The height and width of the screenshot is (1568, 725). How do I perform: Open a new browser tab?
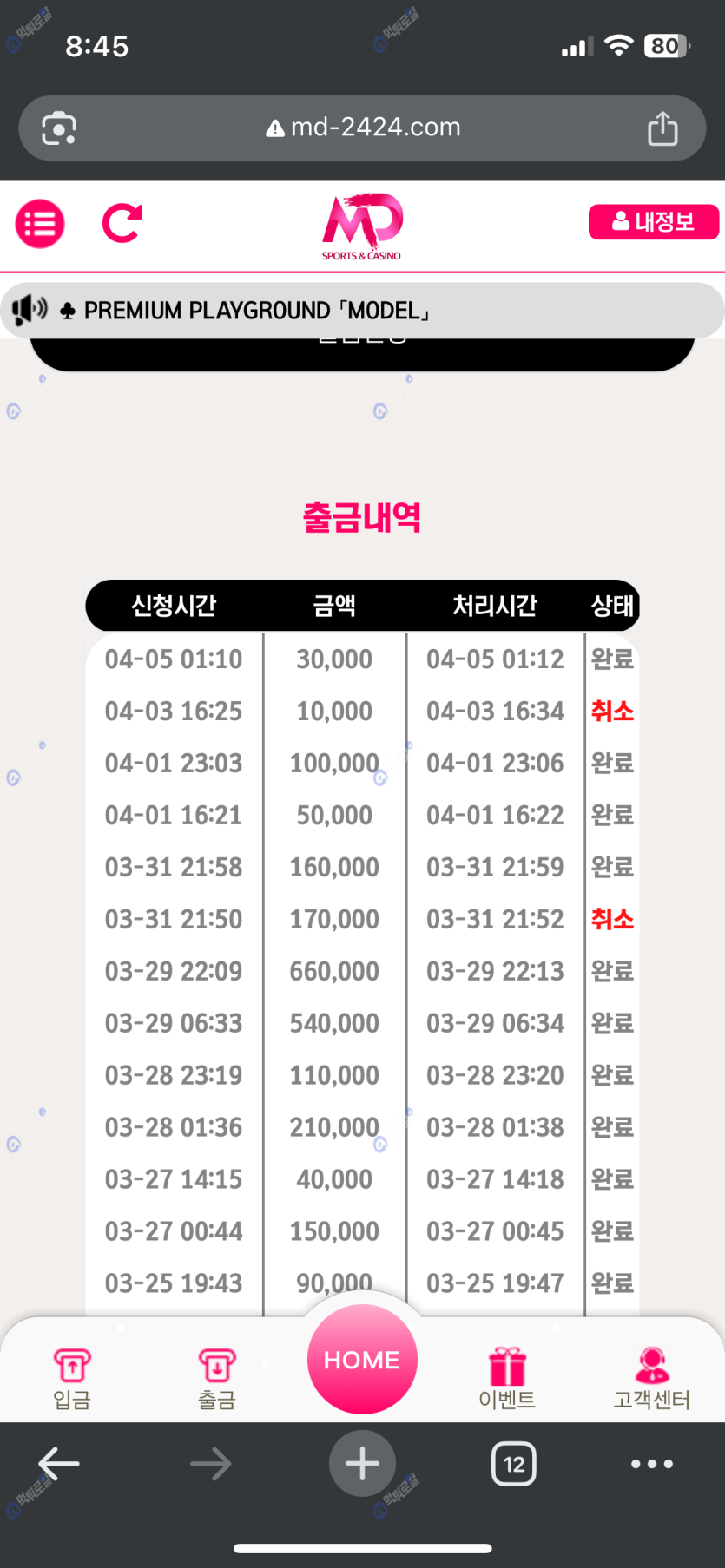(x=362, y=1464)
